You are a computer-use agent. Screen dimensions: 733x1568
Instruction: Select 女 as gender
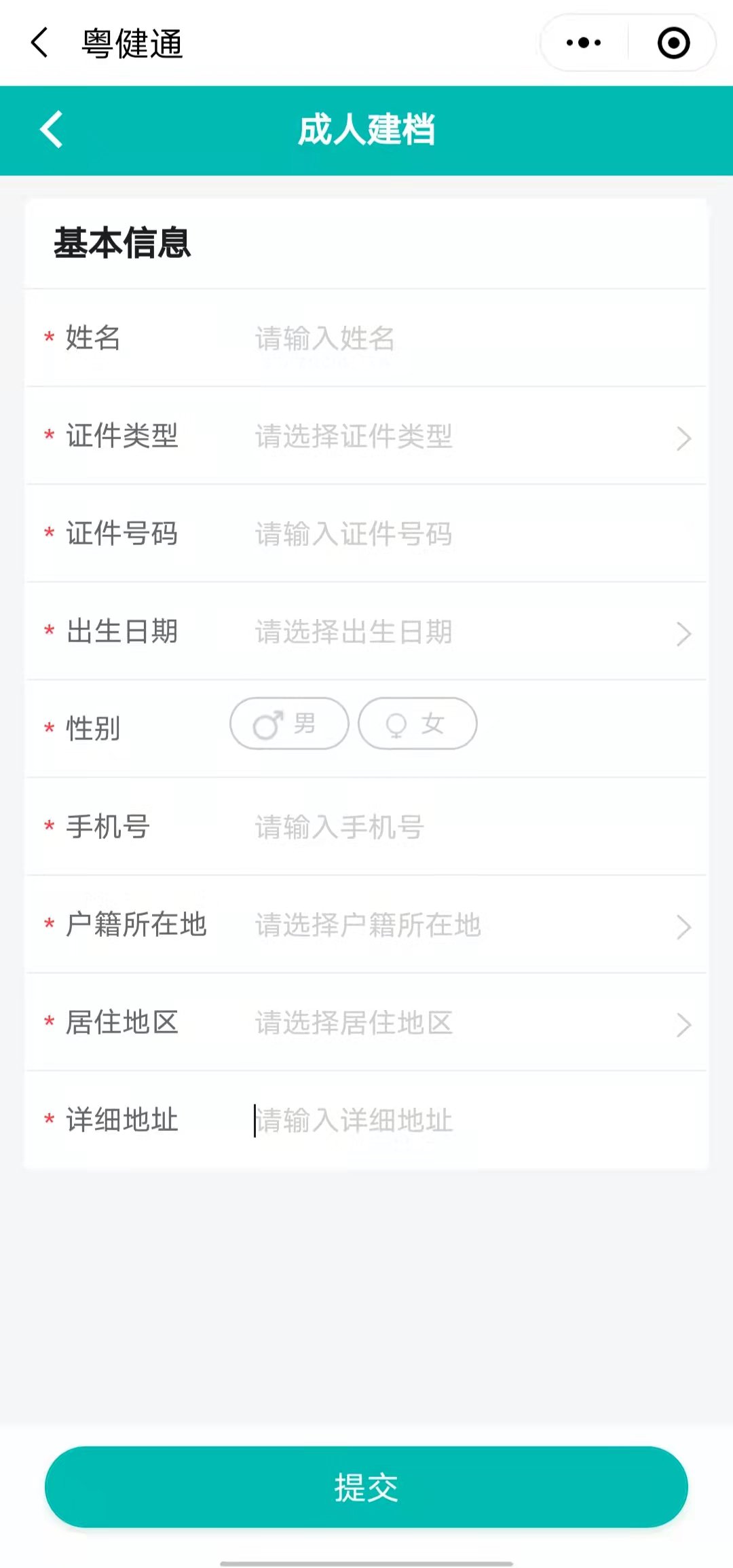pyautogui.click(x=417, y=724)
